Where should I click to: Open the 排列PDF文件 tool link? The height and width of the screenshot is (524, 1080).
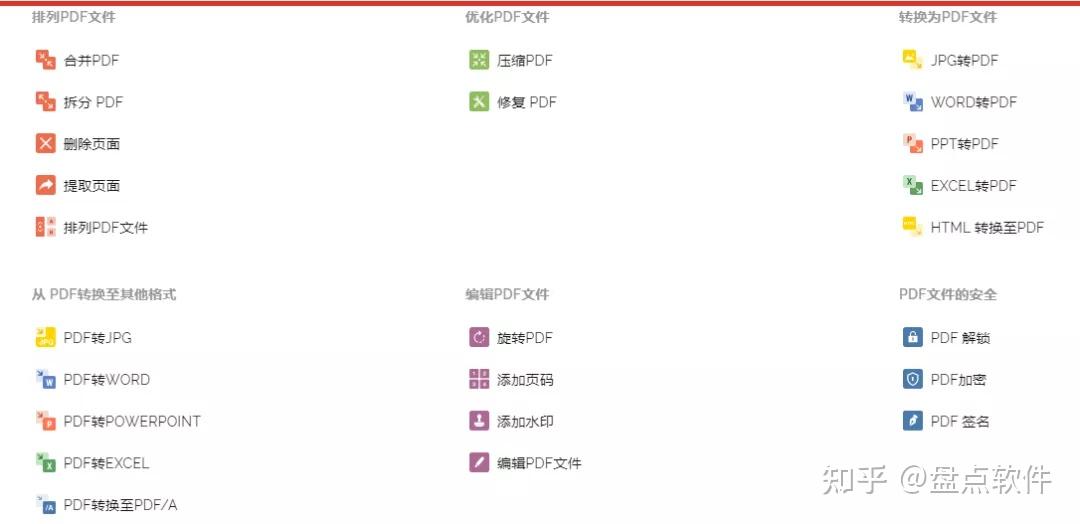coord(105,228)
